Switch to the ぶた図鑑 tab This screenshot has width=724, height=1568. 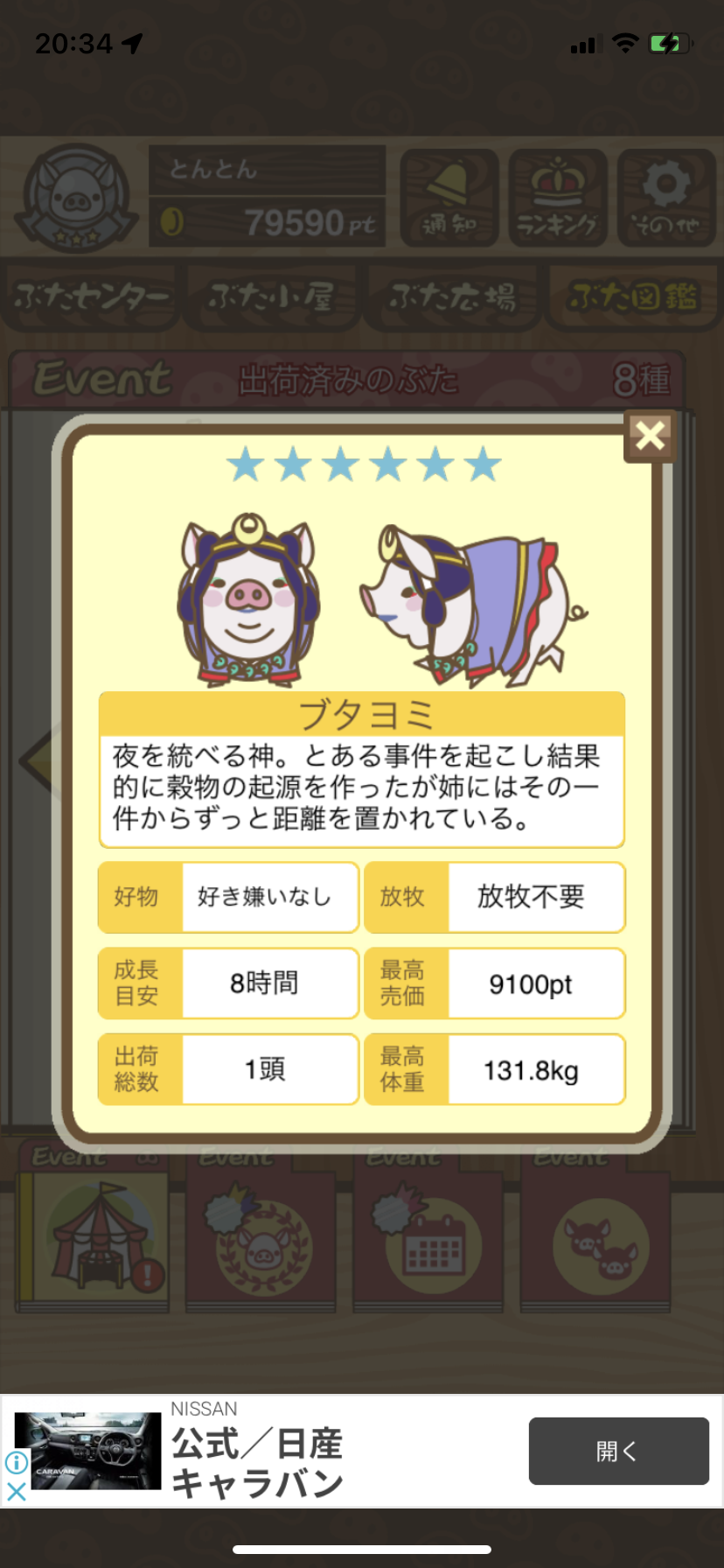click(x=632, y=297)
